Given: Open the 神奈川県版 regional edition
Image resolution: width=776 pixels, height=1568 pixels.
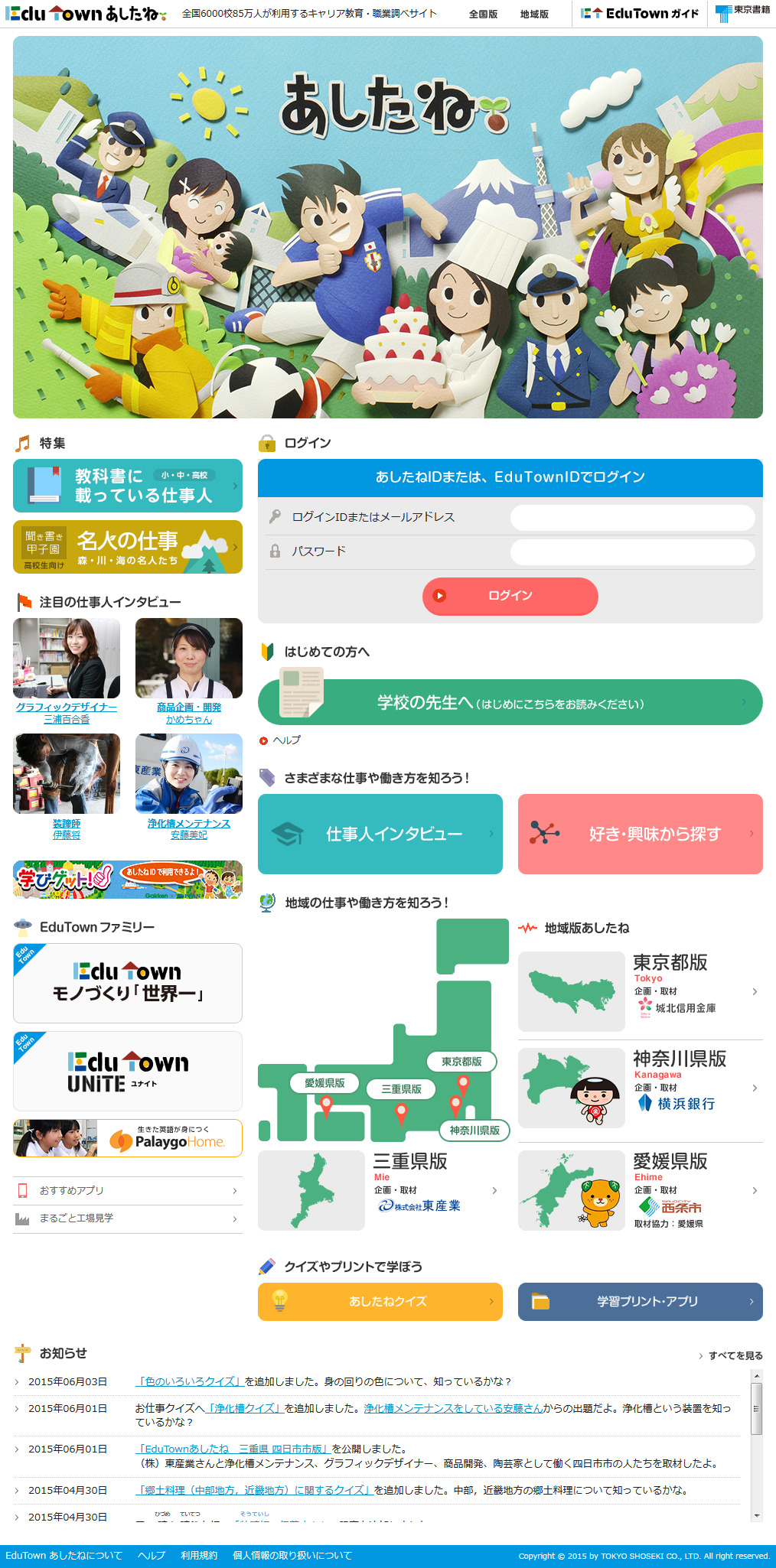Looking at the screenshot, I should point(640,1088).
